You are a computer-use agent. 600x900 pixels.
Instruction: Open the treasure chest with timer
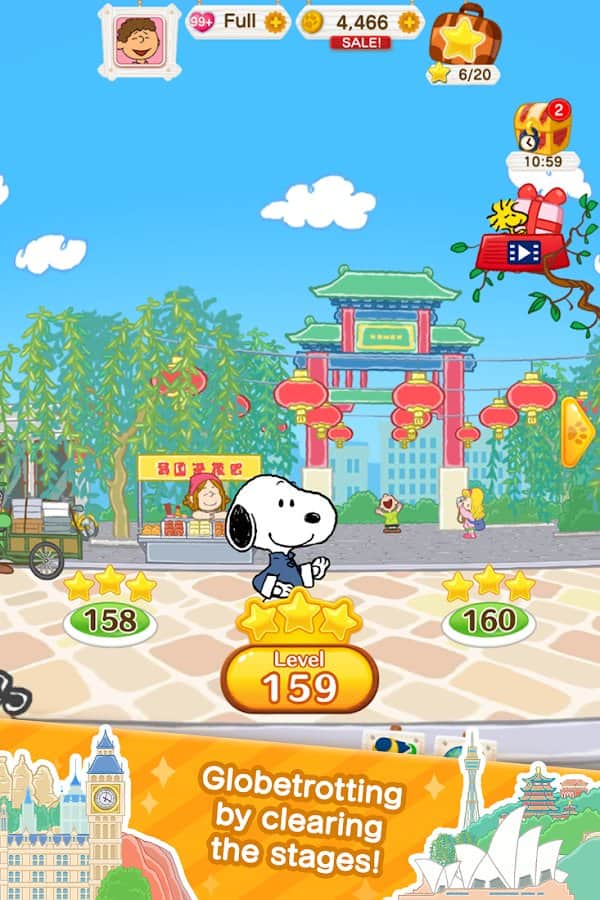[x=541, y=130]
